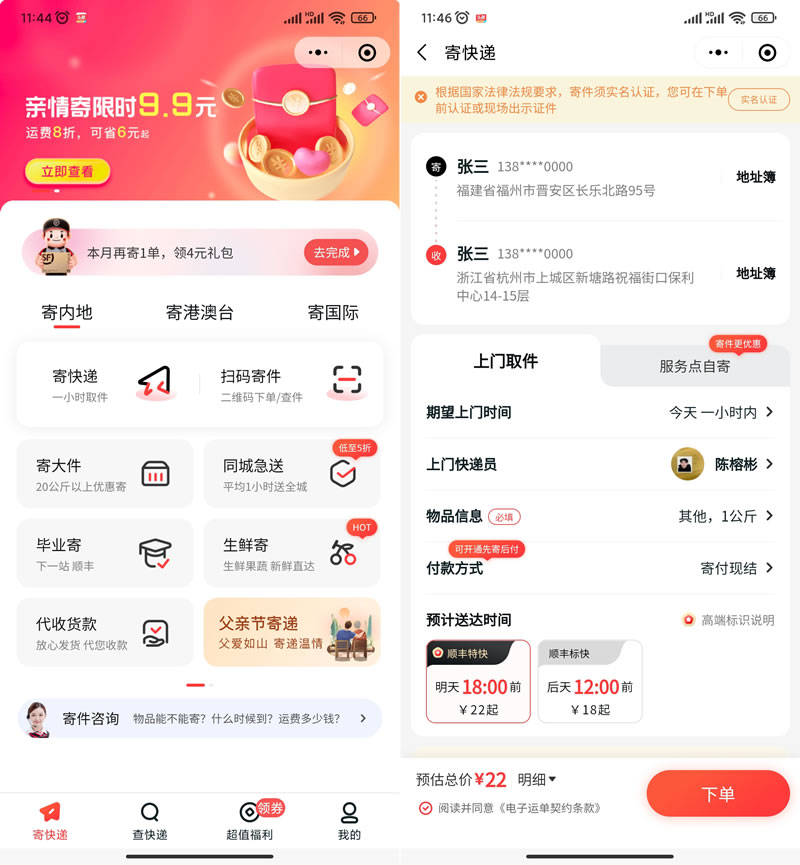
Task: Open the 我的 bottom tab
Action: 349,821
